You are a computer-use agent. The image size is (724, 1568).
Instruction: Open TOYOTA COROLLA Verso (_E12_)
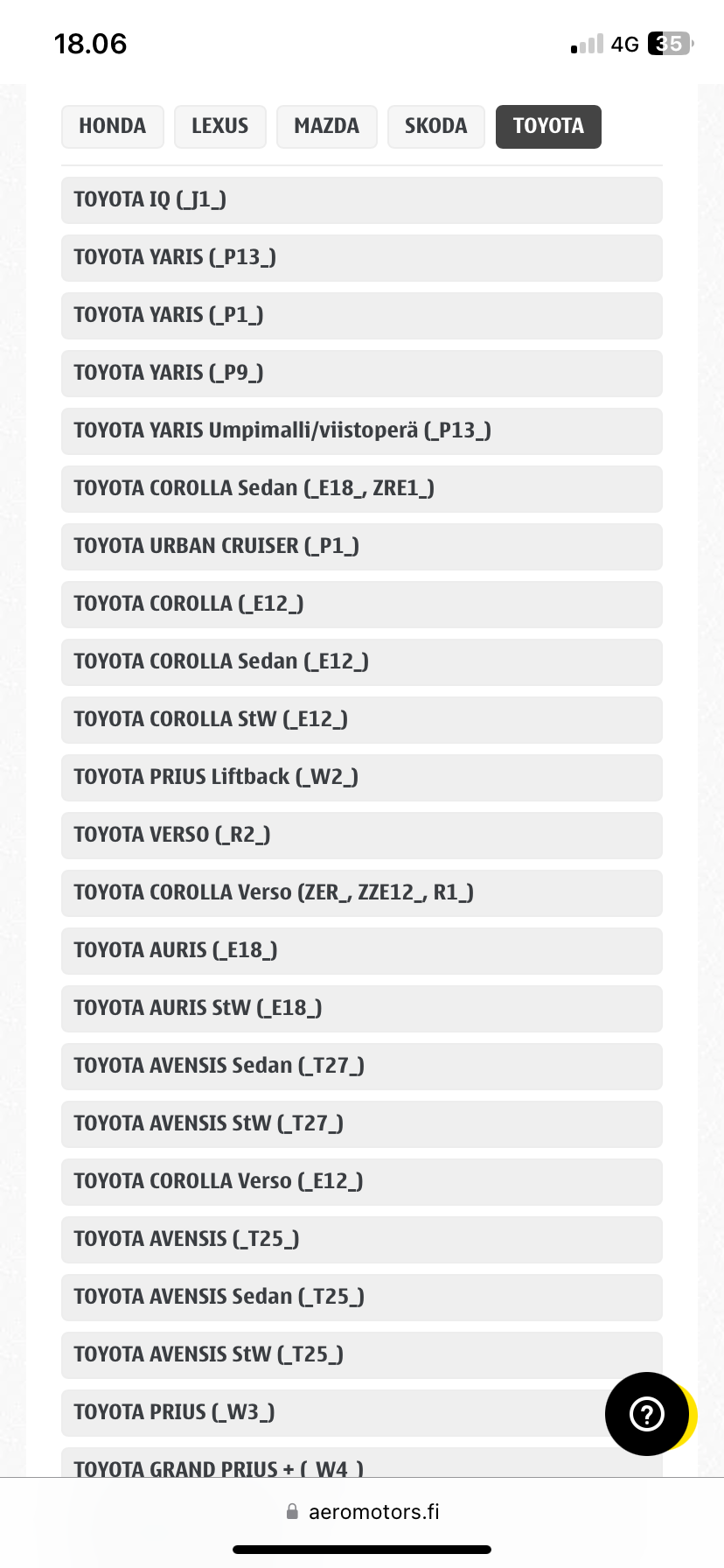point(361,1181)
